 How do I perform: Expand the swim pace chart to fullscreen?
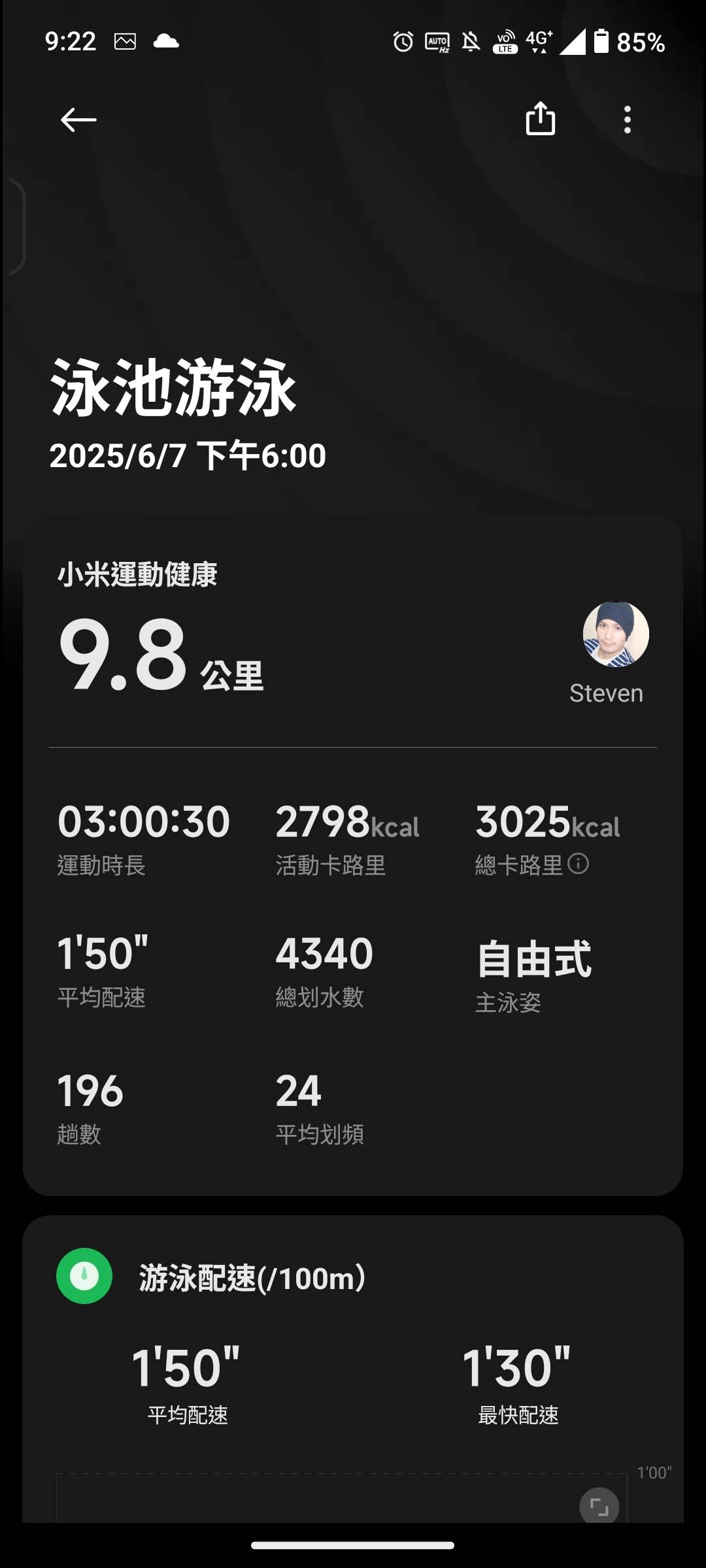tap(599, 1507)
